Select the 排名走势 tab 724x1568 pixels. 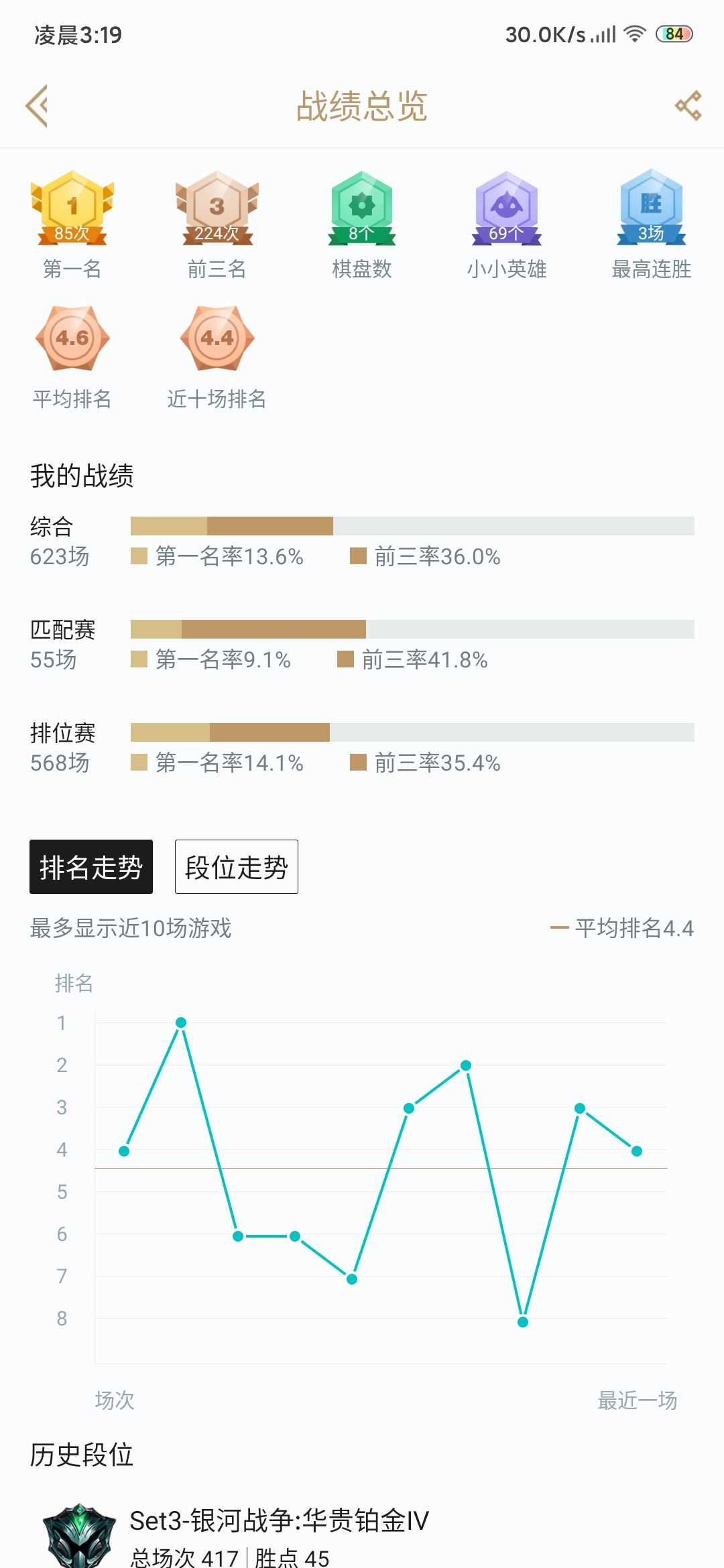91,866
